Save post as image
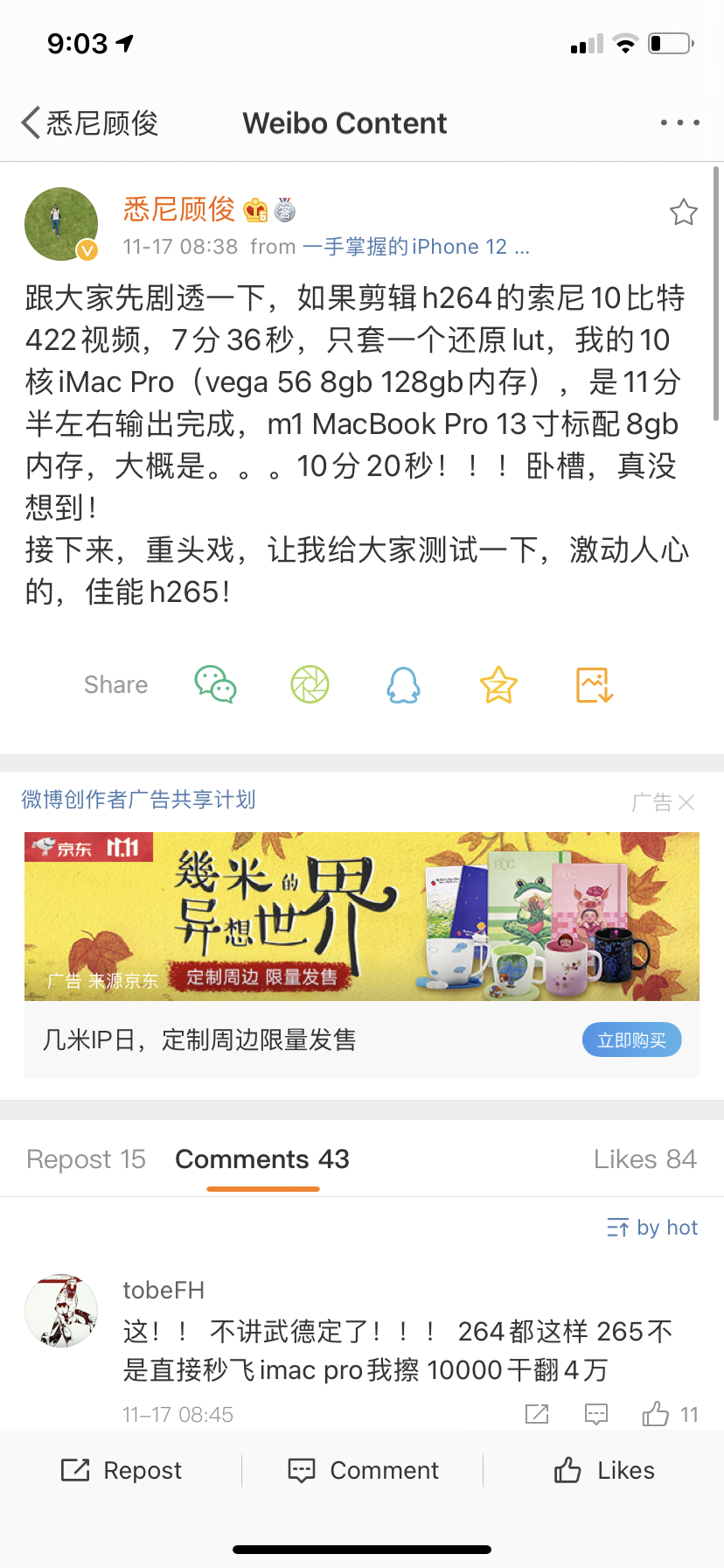The height and width of the screenshot is (1568, 724). pos(595,684)
